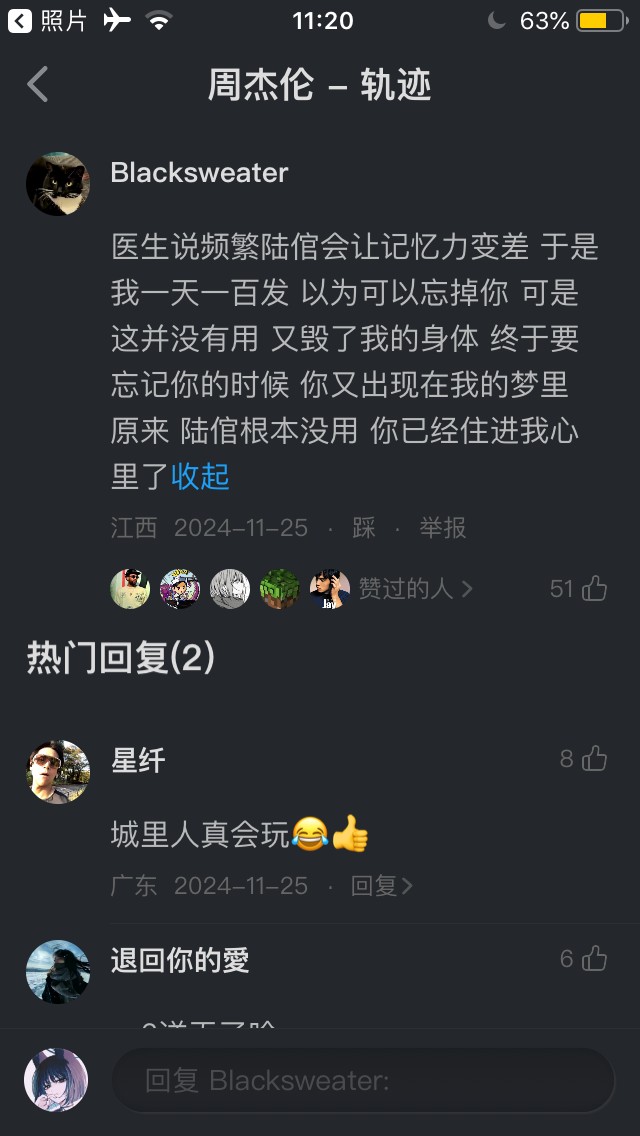Reply to 星纤's comment via 回复
The width and height of the screenshot is (640, 1136).
click(x=381, y=886)
